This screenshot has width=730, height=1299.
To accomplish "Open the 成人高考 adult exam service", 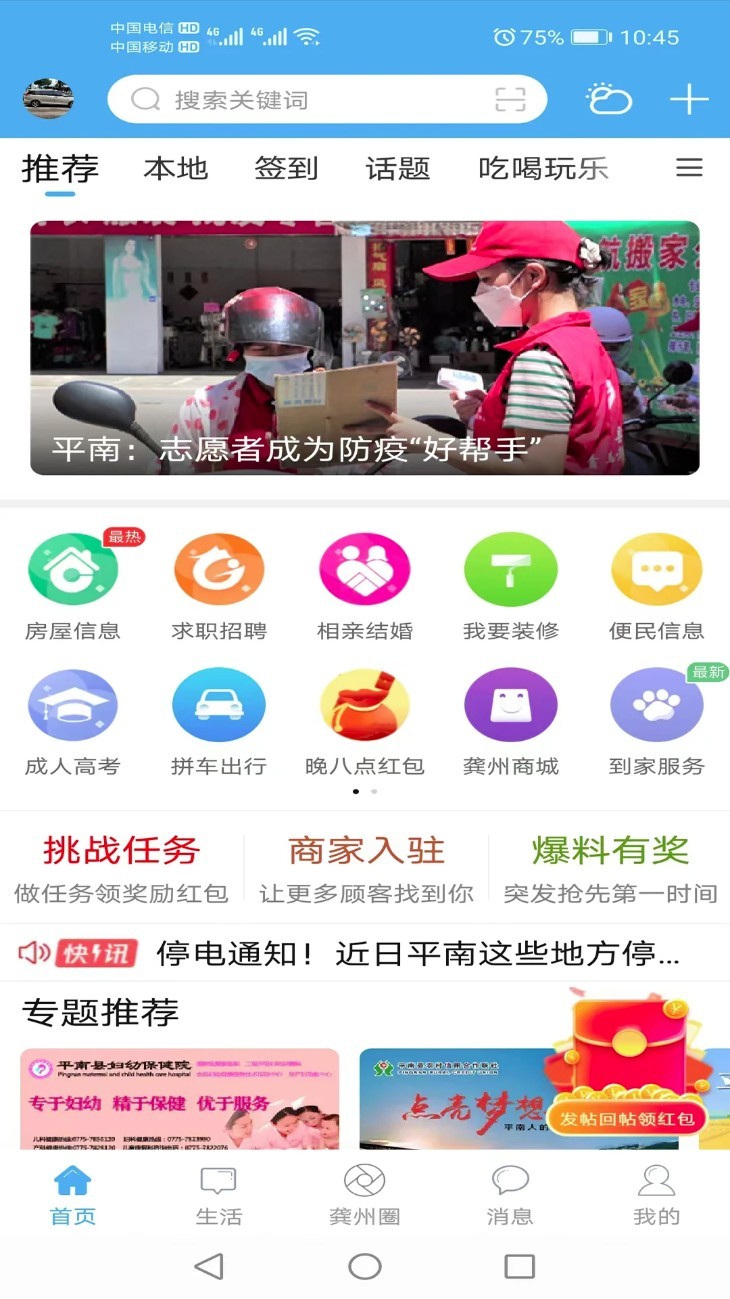I will click(71, 705).
